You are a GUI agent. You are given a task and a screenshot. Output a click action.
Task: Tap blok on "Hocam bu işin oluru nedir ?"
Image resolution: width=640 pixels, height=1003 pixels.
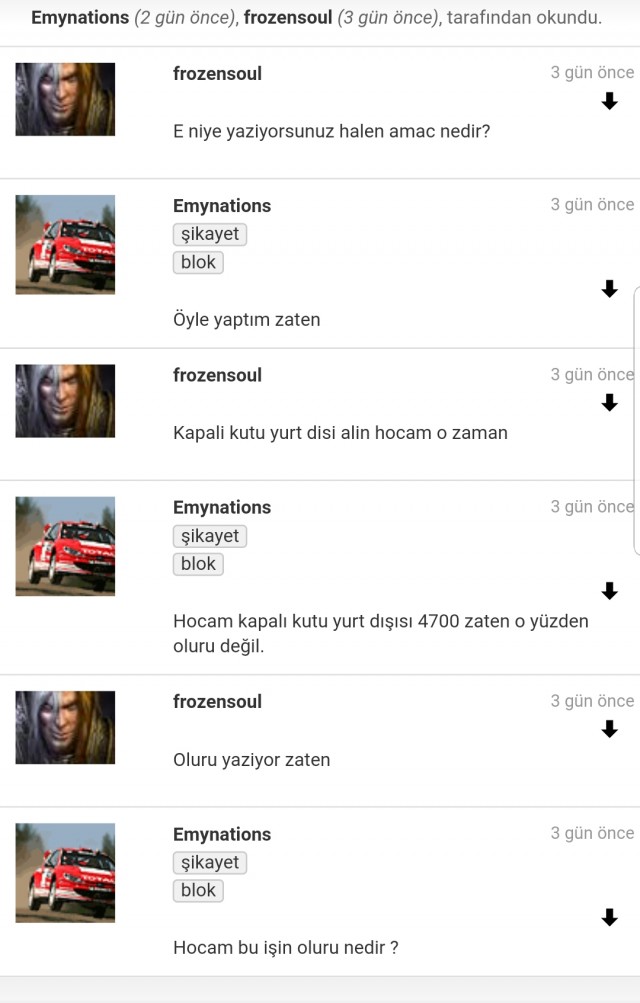point(198,890)
